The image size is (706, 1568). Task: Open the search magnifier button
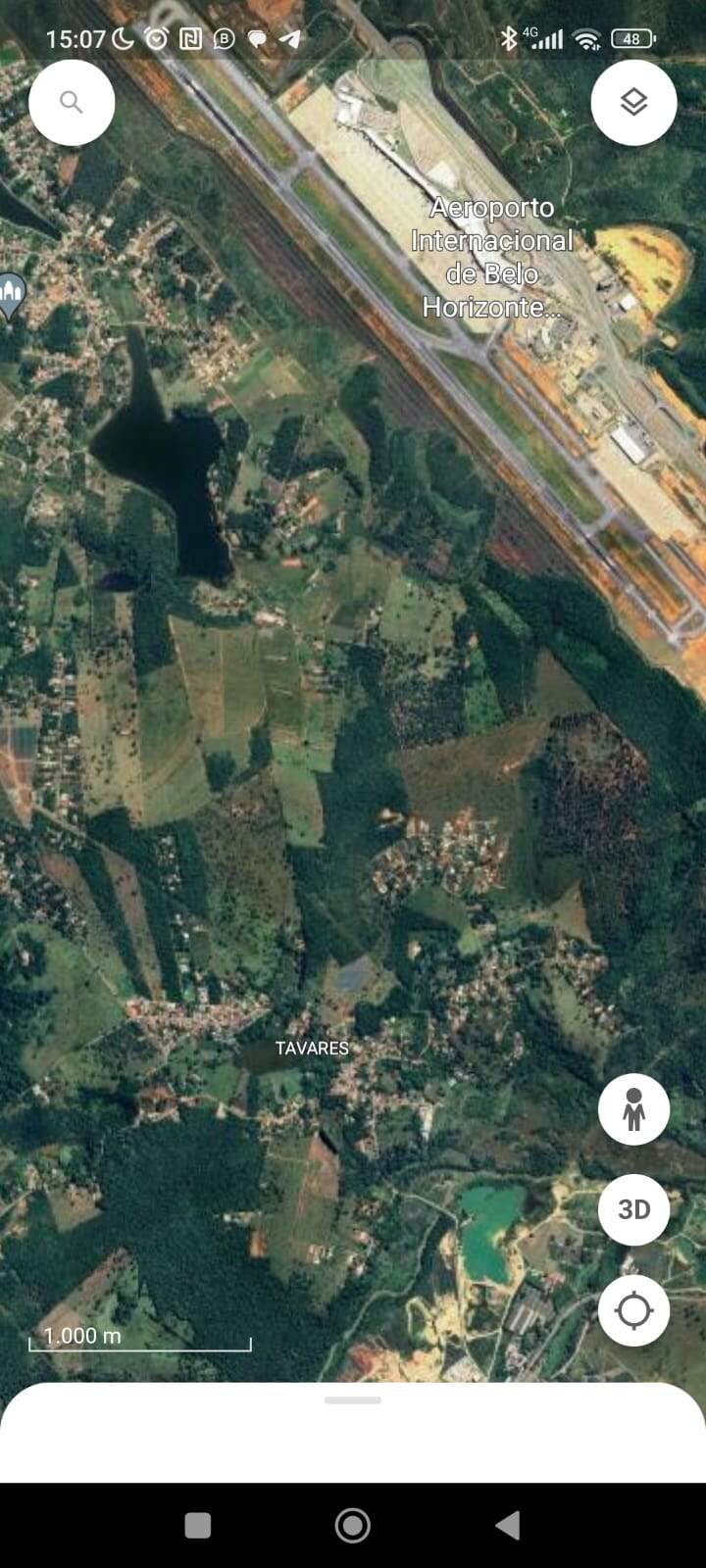pyautogui.click(x=72, y=103)
